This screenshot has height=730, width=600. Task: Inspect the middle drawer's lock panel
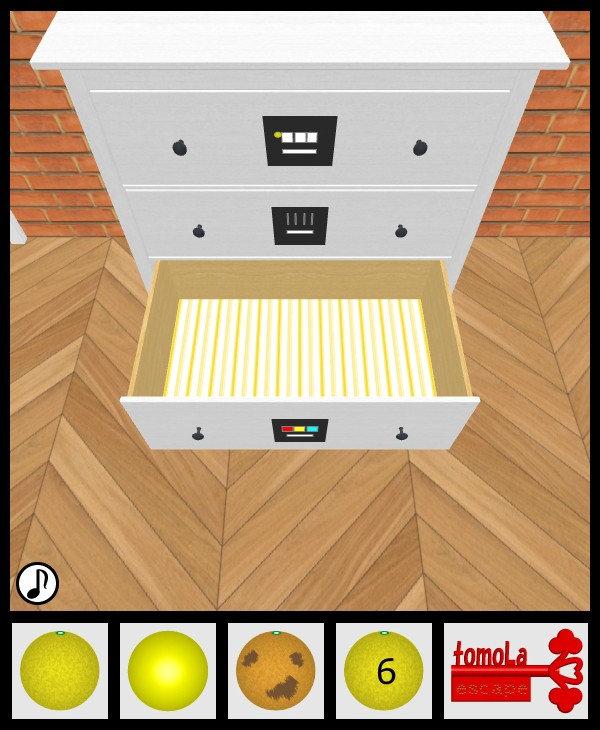pos(300,225)
